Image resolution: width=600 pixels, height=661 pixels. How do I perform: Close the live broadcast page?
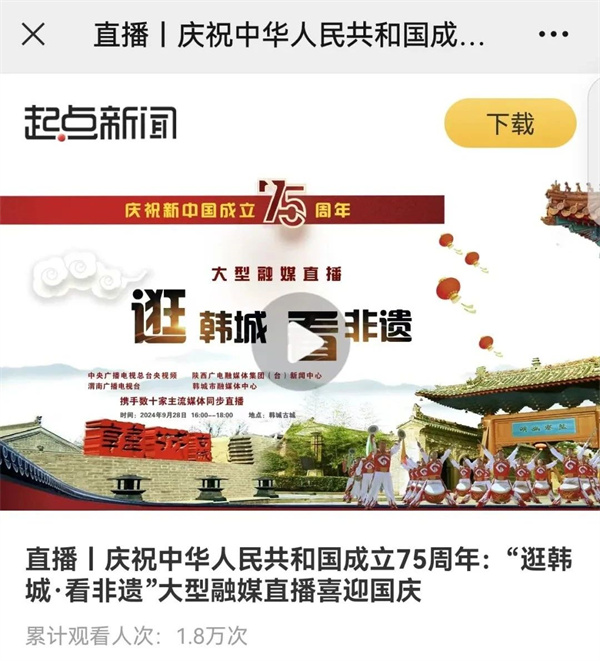pyautogui.click(x=33, y=35)
